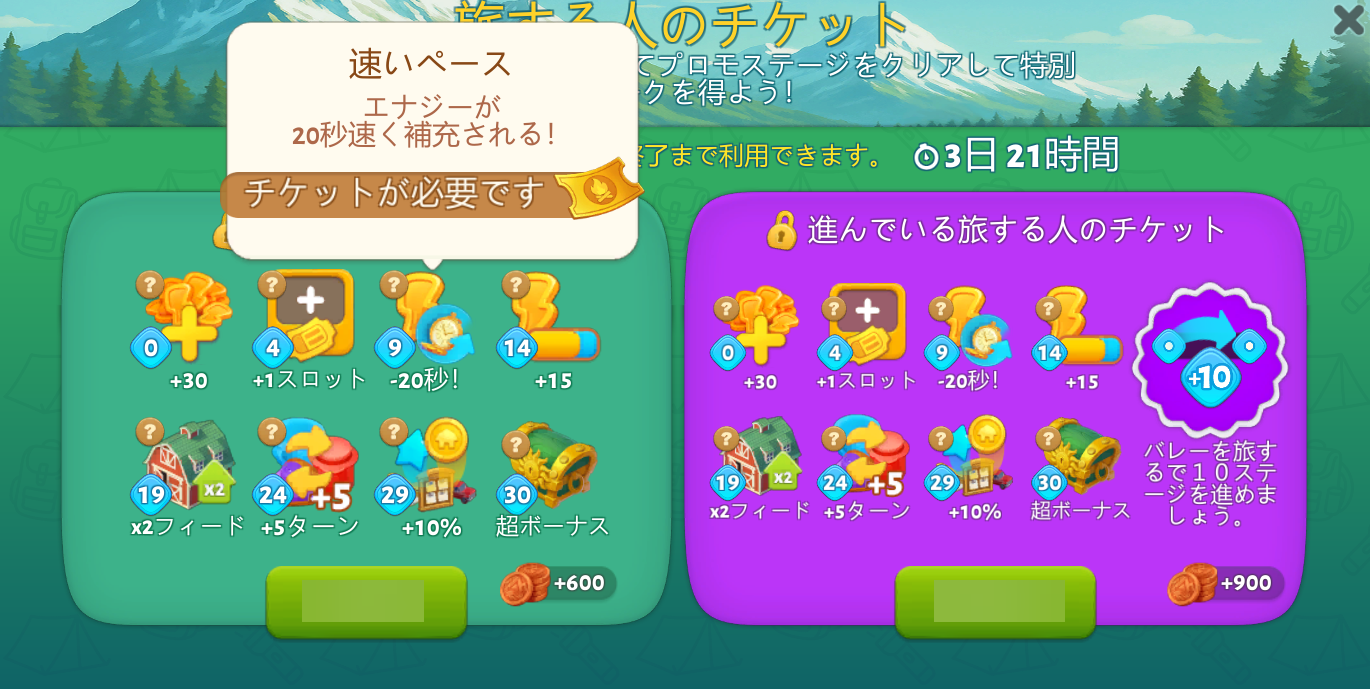Show details for 超ボーナス chest in teal panel
This screenshot has height=689, width=1370.
click(x=516, y=444)
